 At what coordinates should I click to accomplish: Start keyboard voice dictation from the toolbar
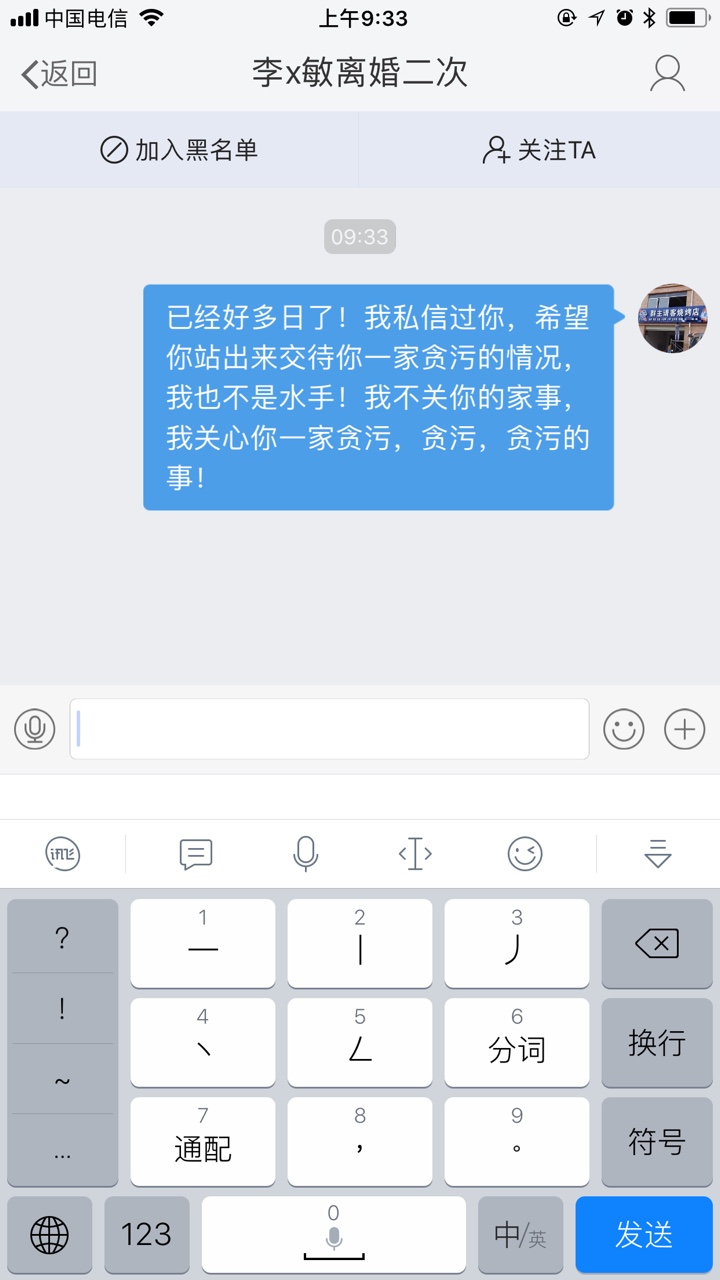(x=306, y=854)
